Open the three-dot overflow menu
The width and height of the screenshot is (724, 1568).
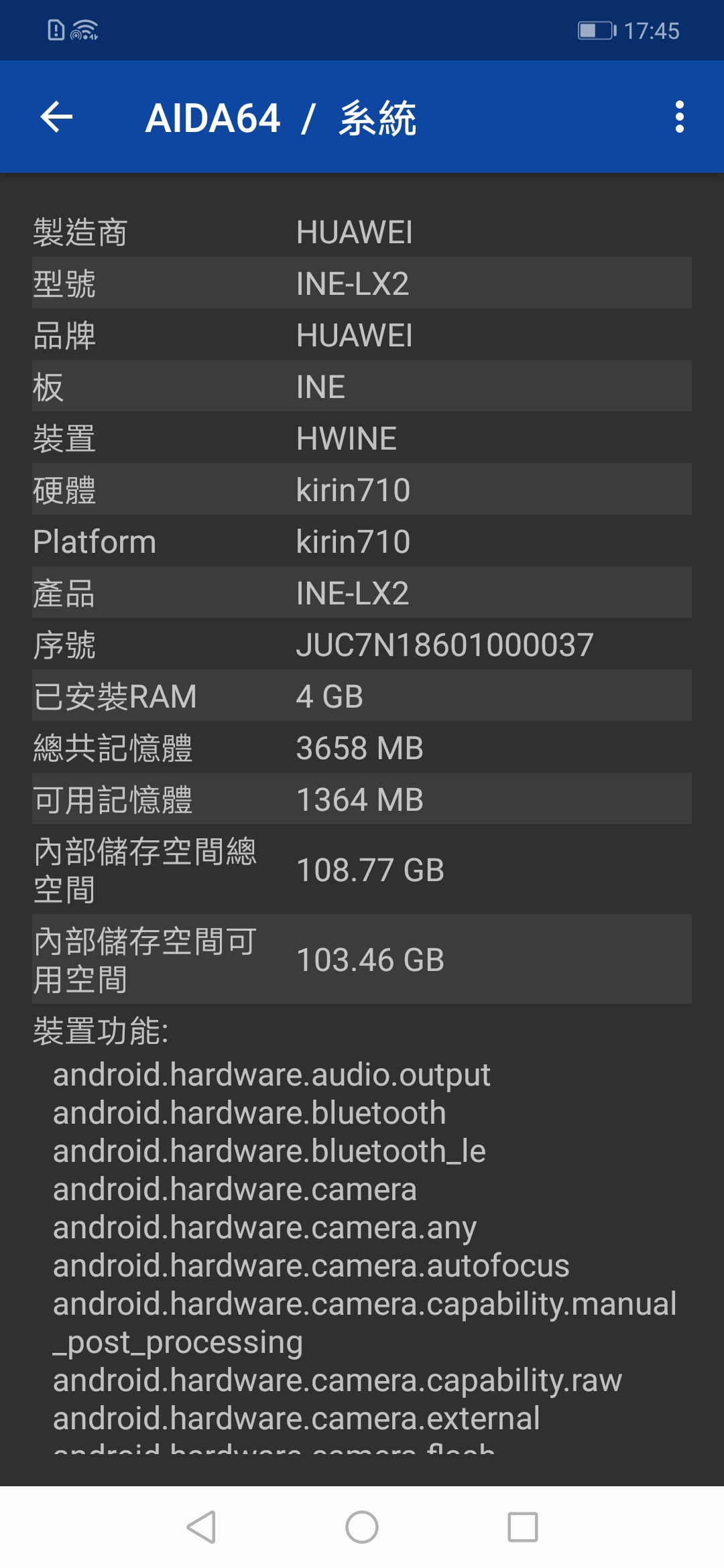(680, 117)
